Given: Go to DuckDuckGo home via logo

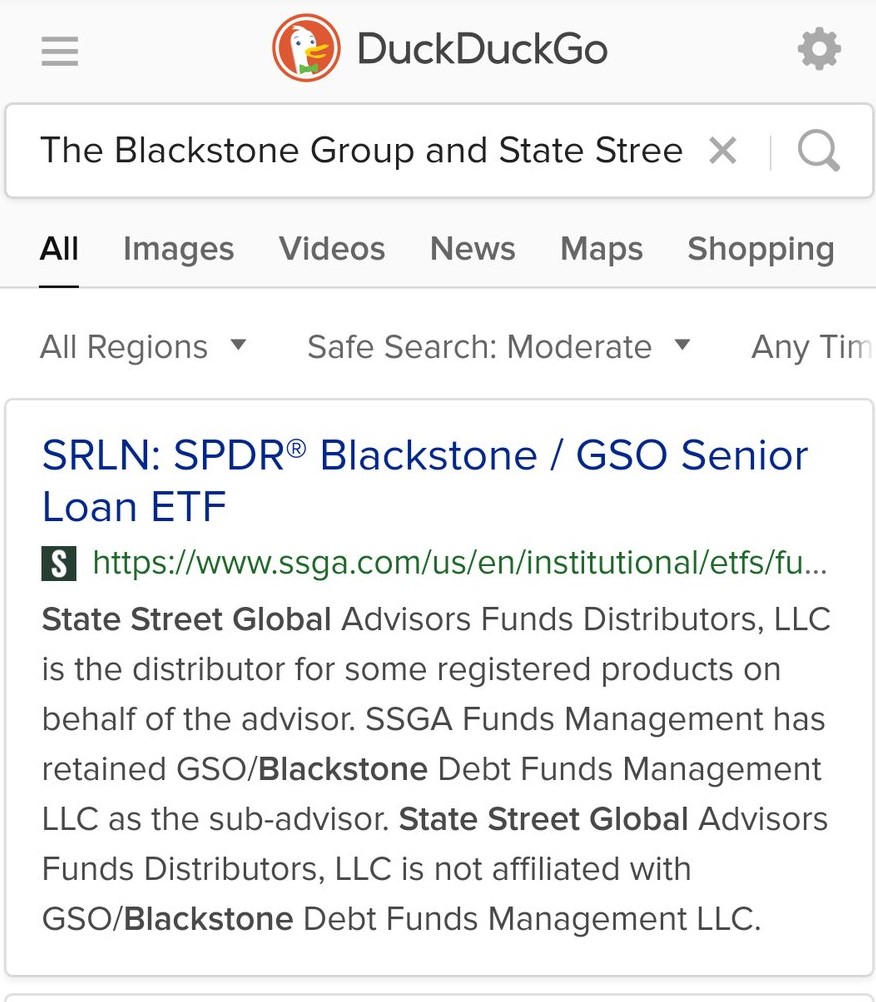Looking at the screenshot, I should (440, 49).
